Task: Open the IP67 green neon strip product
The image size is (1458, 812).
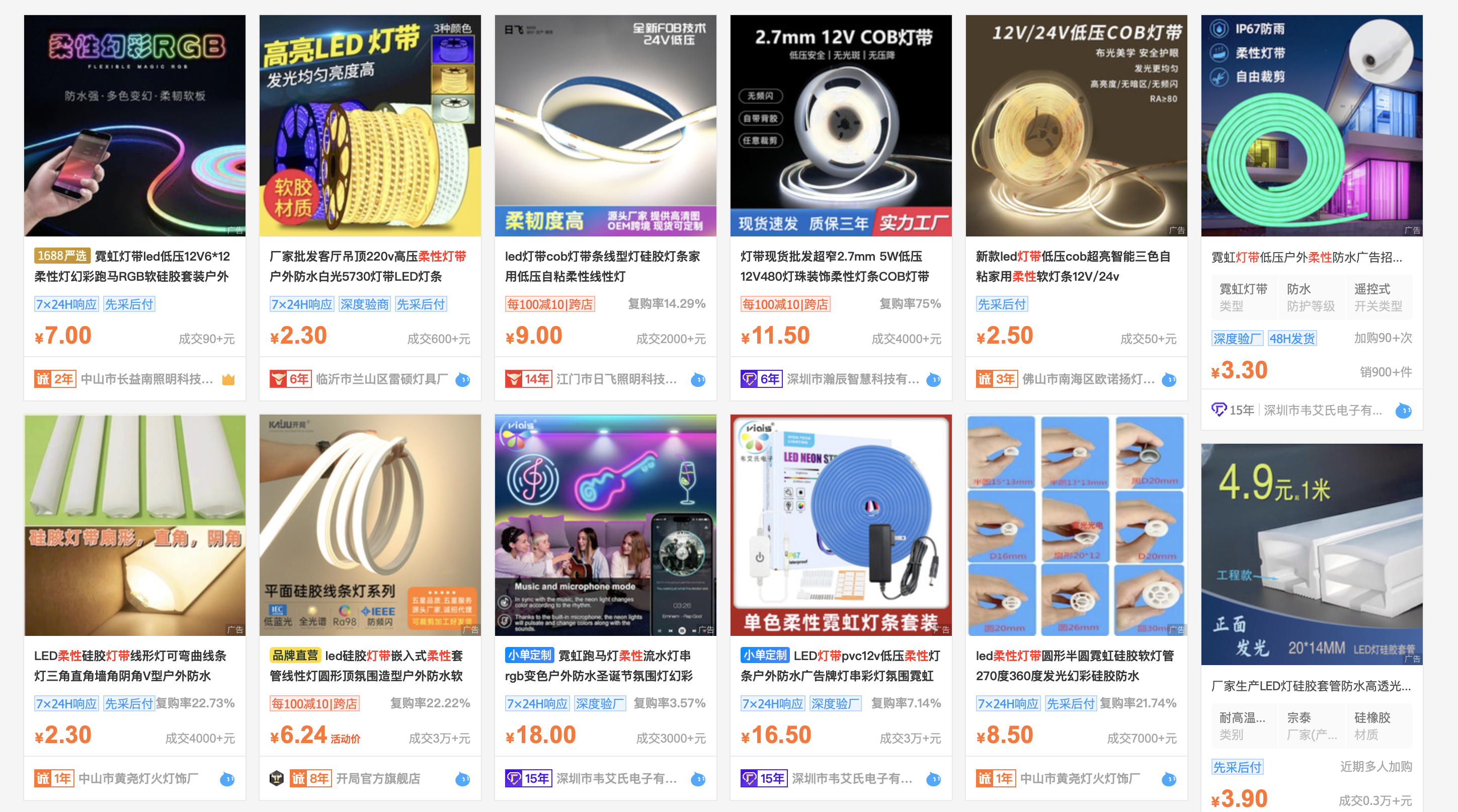Action: point(1312,126)
